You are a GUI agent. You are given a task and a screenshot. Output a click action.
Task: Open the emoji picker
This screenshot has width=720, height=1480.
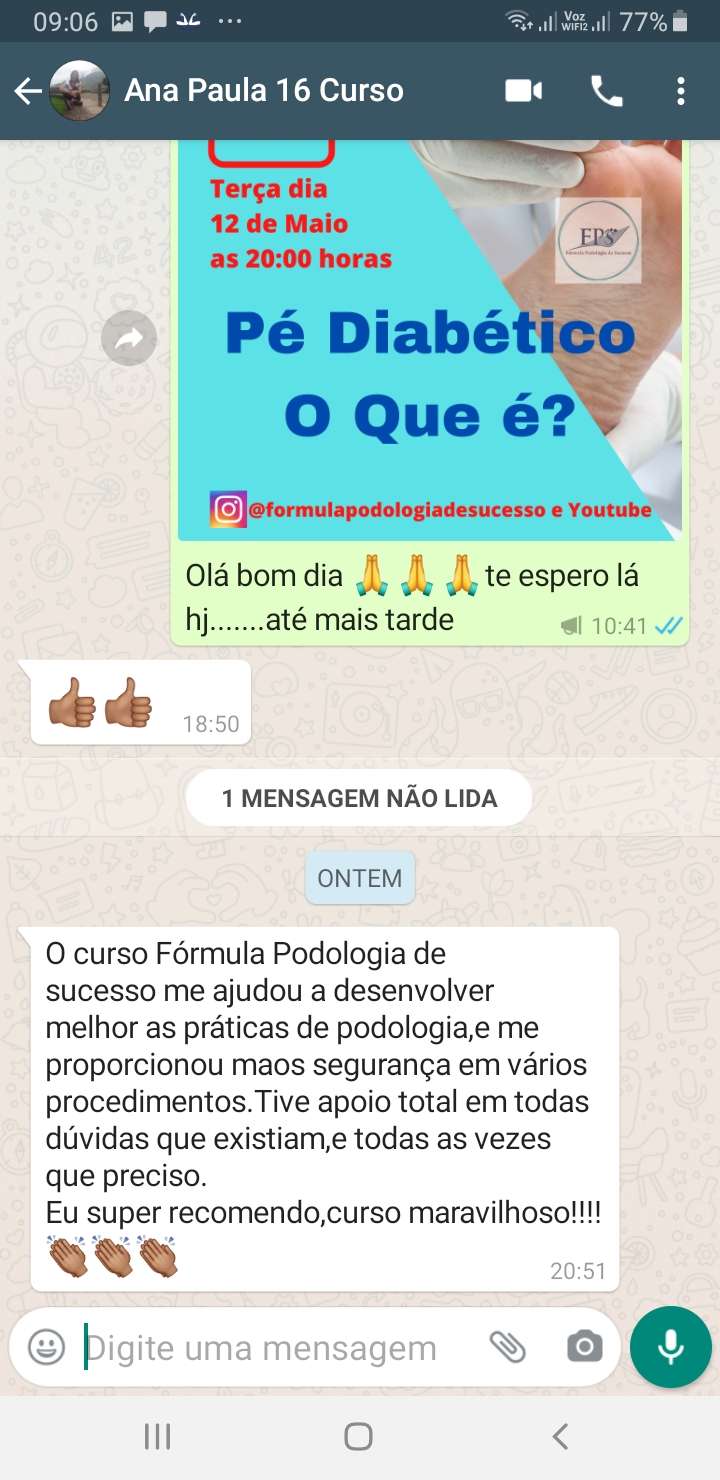click(46, 1347)
